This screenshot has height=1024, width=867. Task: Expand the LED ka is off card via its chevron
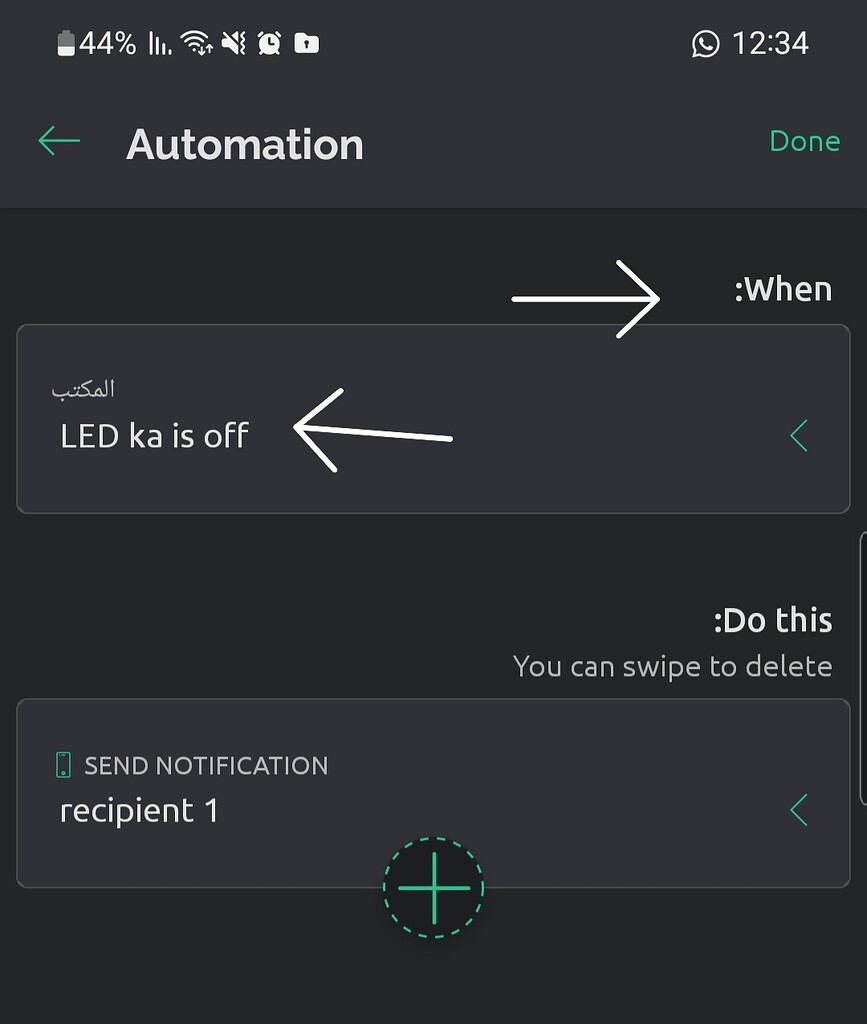point(798,435)
